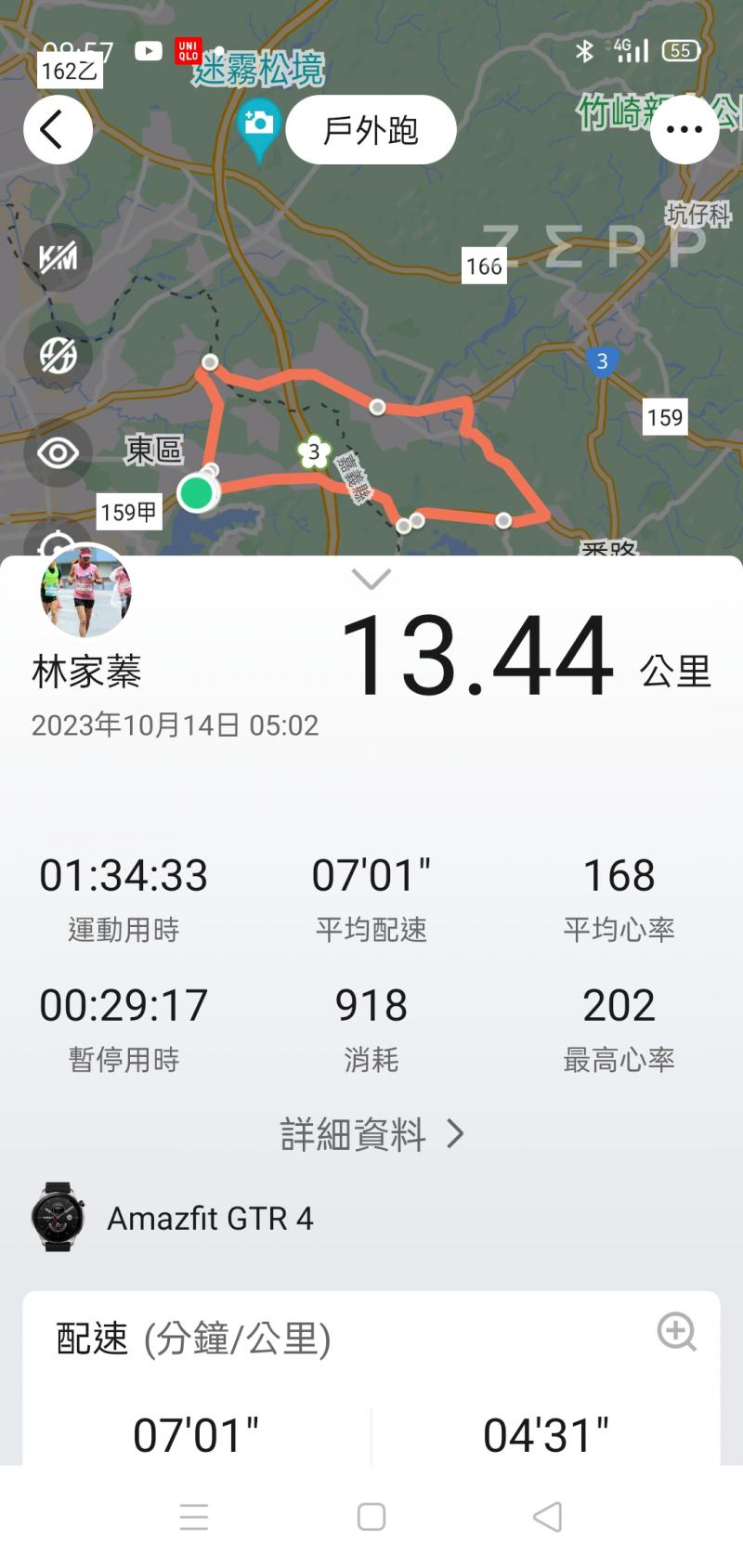Open 詳細資料 detailed data

pos(371,1134)
